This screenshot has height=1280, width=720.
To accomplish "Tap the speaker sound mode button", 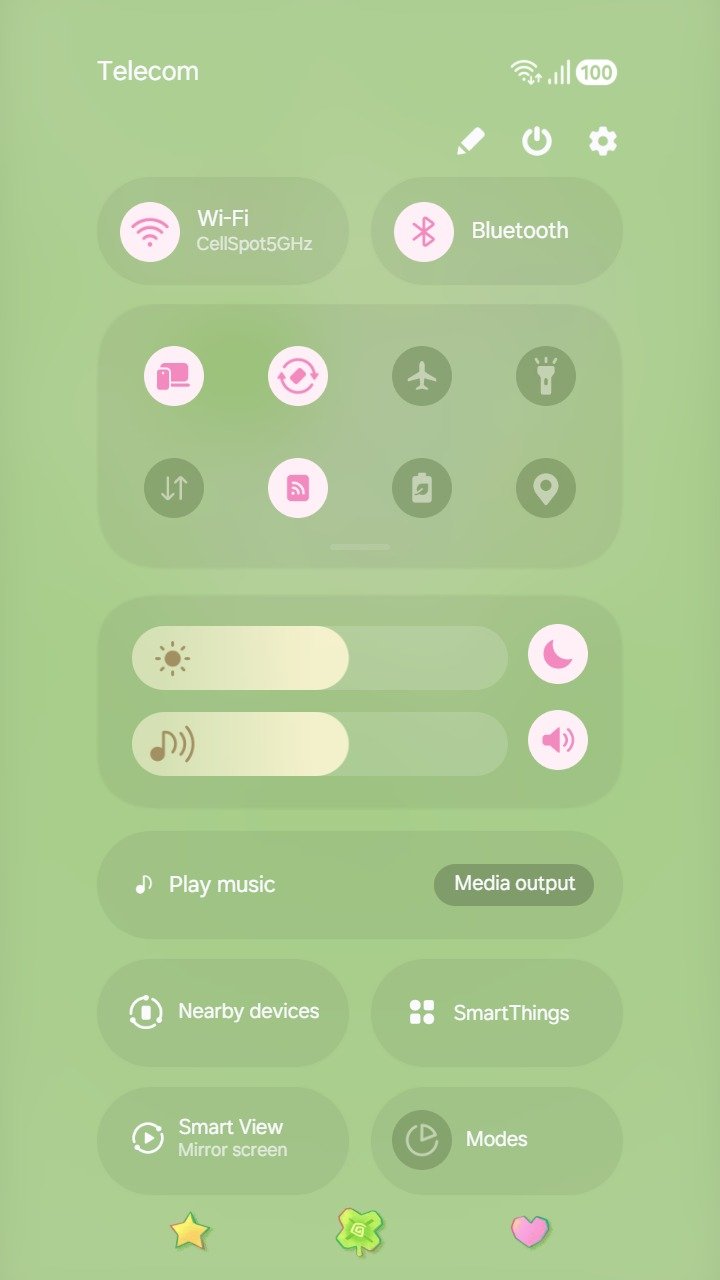I will point(558,740).
